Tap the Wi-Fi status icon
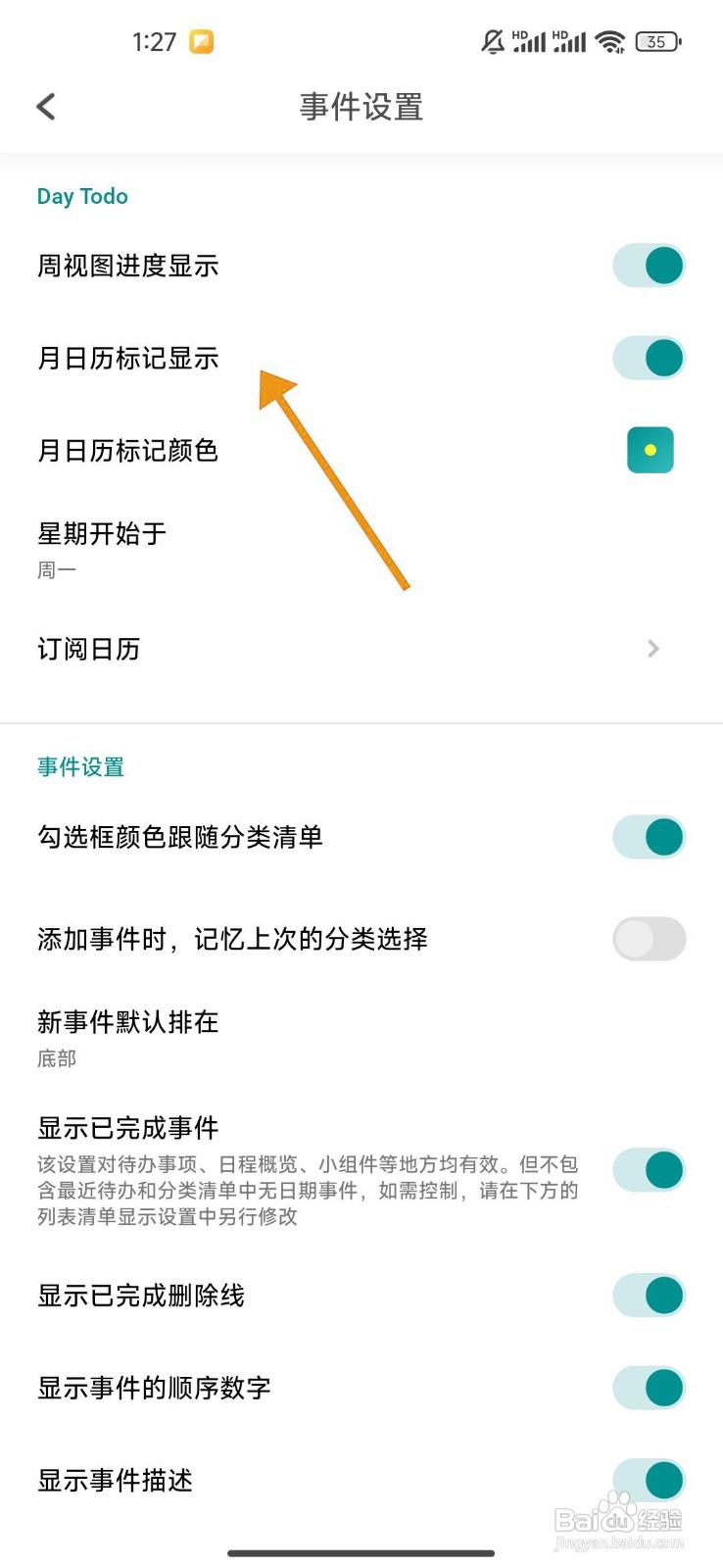723x1568 pixels. pos(611,41)
